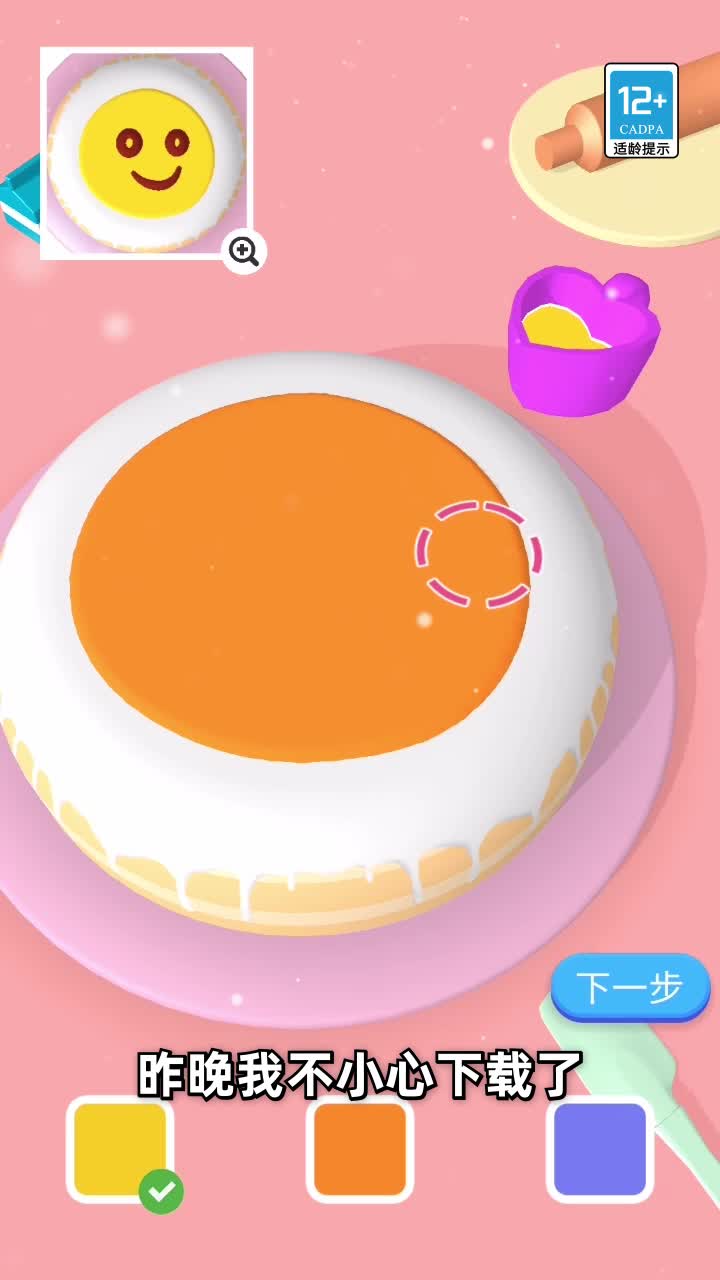Tap the magnifier zoom icon

[245, 251]
